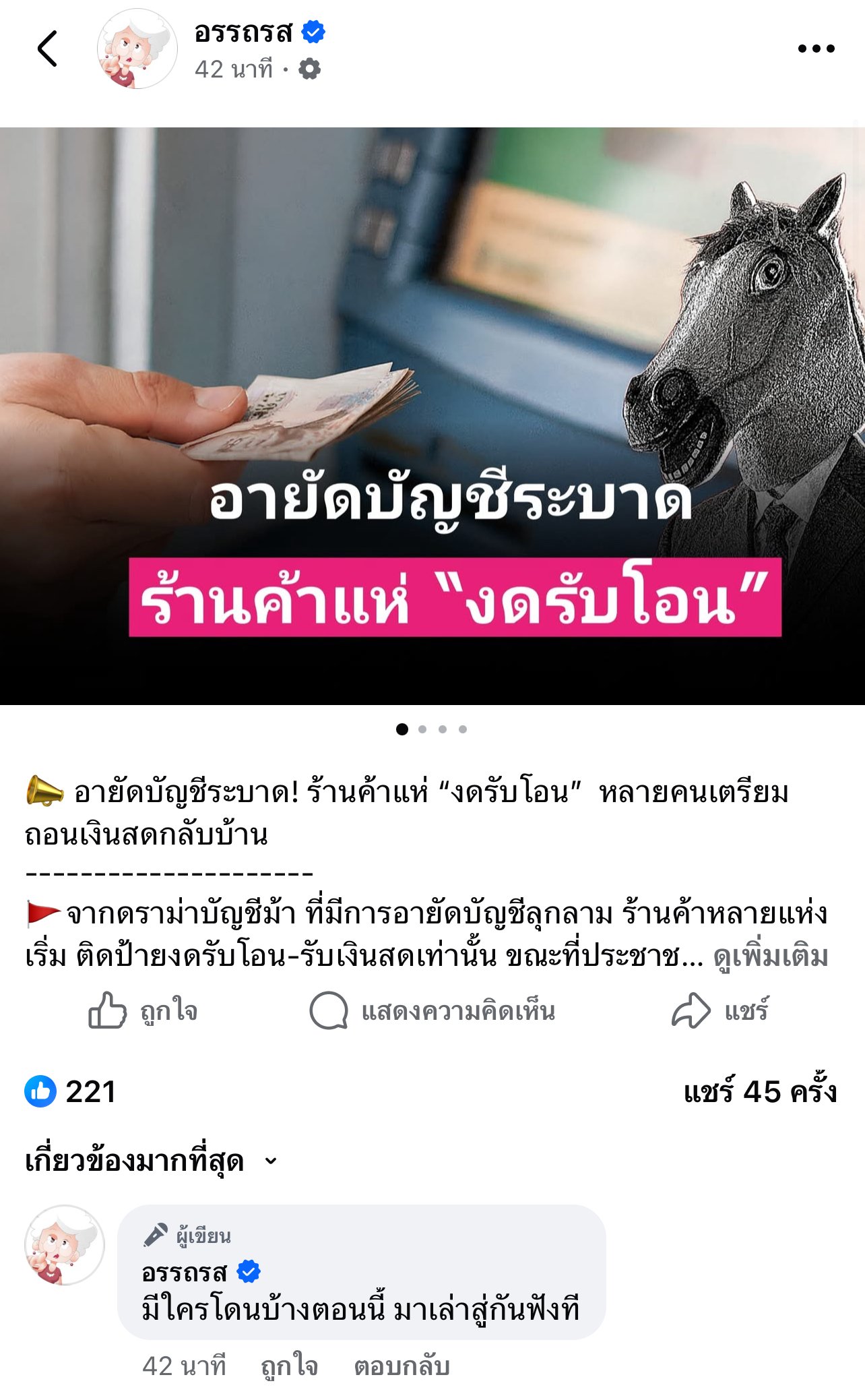Open the list of 45 shares
The height and width of the screenshot is (1400, 865).
(x=759, y=1091)
